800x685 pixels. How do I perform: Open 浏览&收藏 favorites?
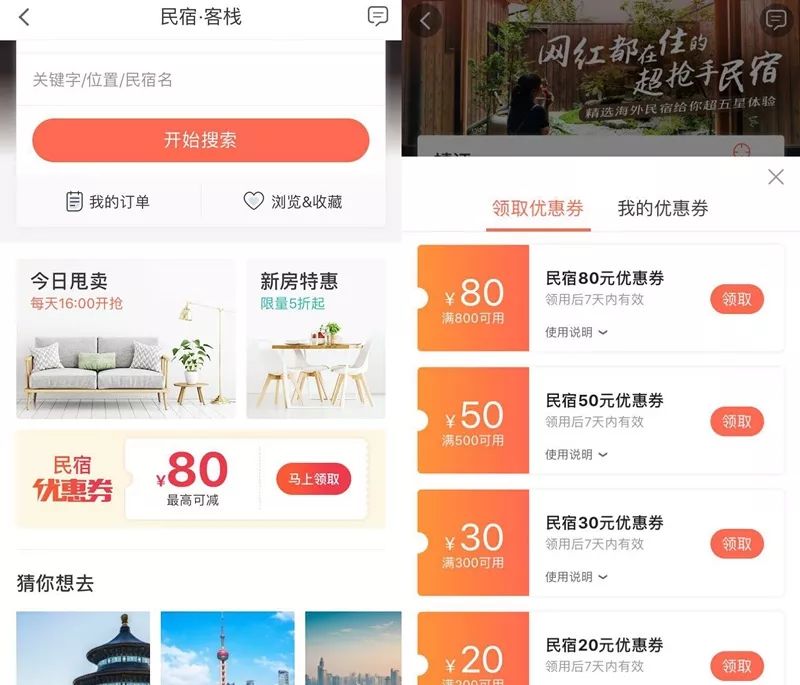tap(293, 202)
